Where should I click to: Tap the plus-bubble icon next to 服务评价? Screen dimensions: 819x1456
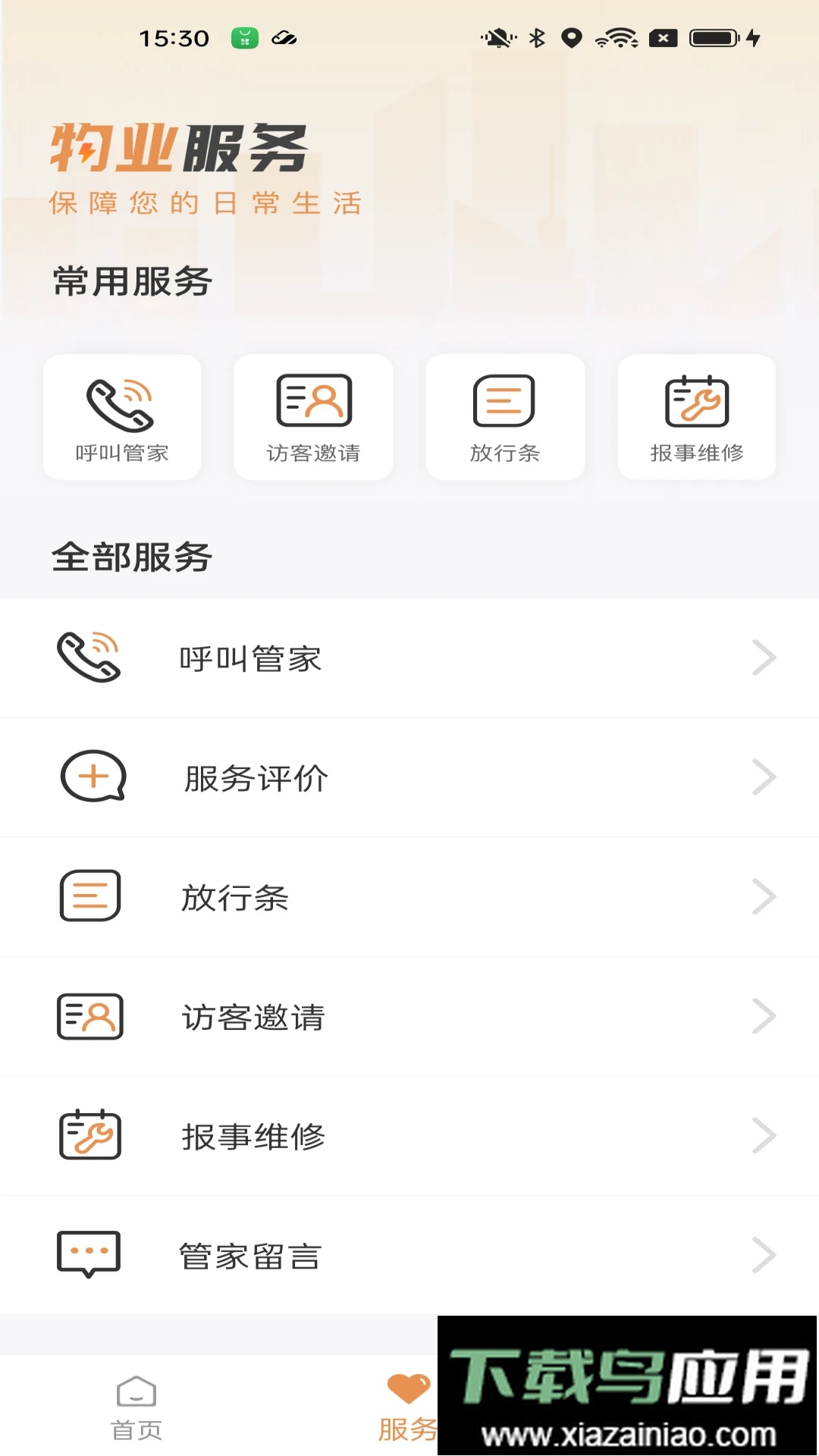[89, 777]
